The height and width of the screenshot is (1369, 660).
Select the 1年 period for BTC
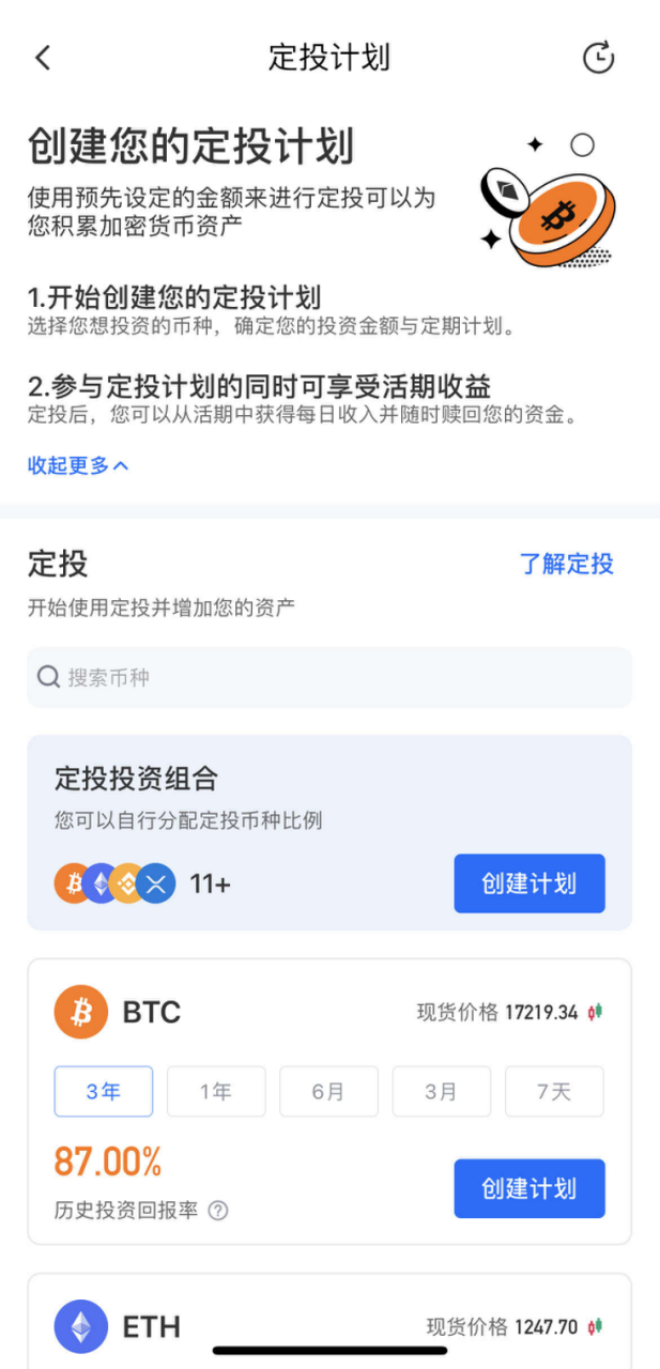(x=216, y=1091)
